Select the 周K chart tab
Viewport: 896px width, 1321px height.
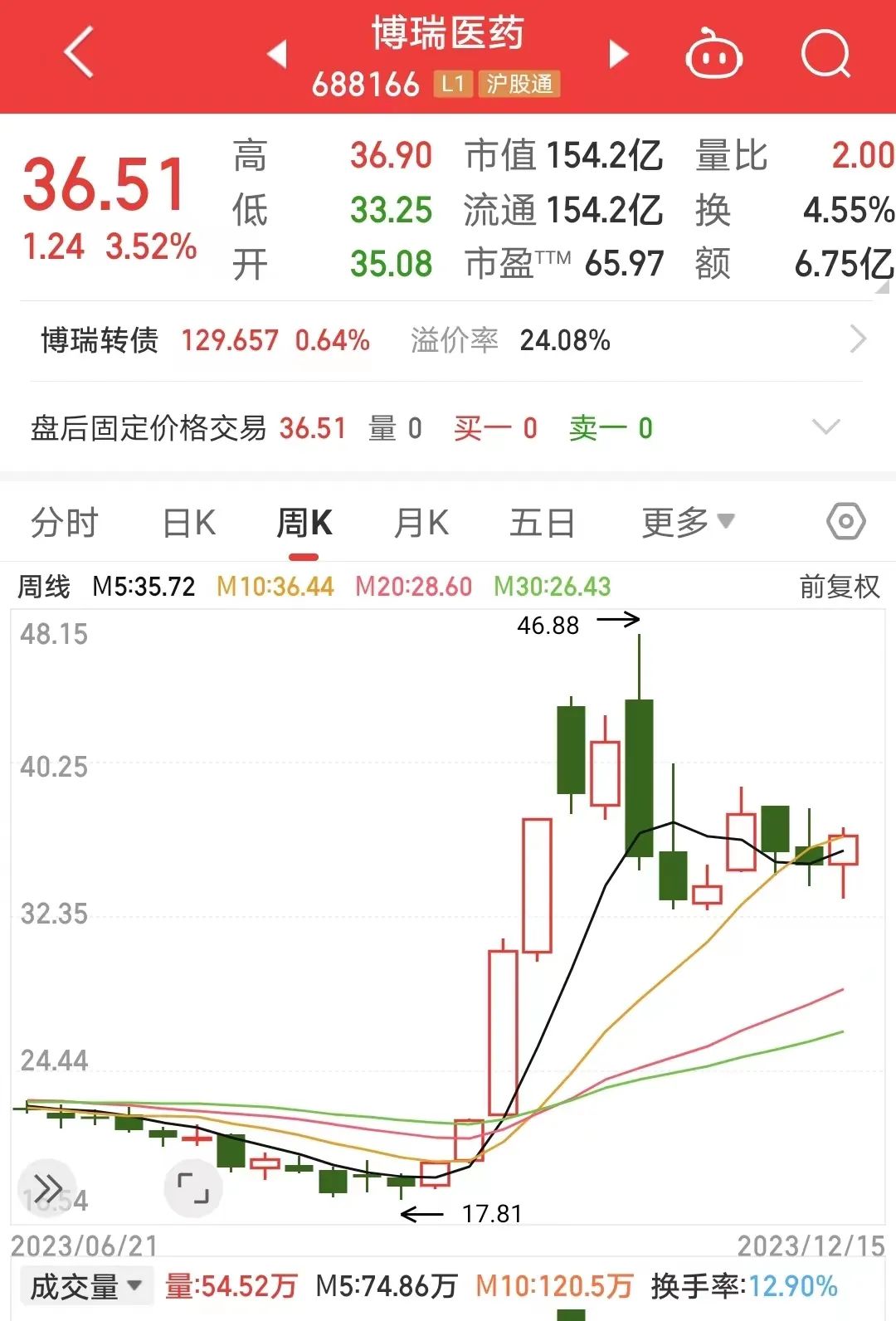[304, 523]
